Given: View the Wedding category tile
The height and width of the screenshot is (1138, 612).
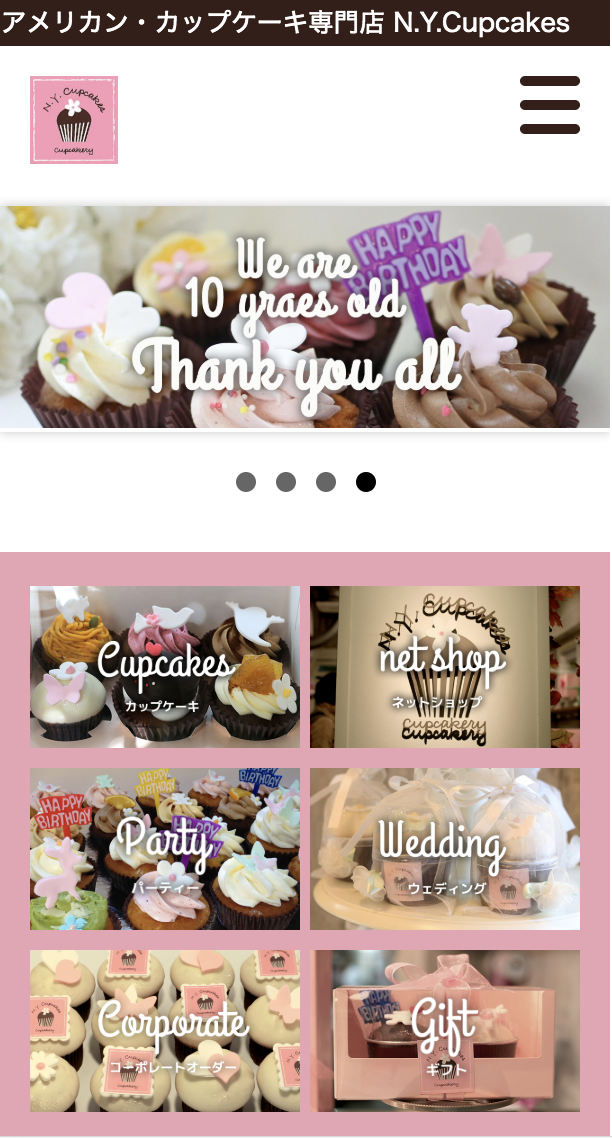Looking at the screenshot, I should (445, 849).
